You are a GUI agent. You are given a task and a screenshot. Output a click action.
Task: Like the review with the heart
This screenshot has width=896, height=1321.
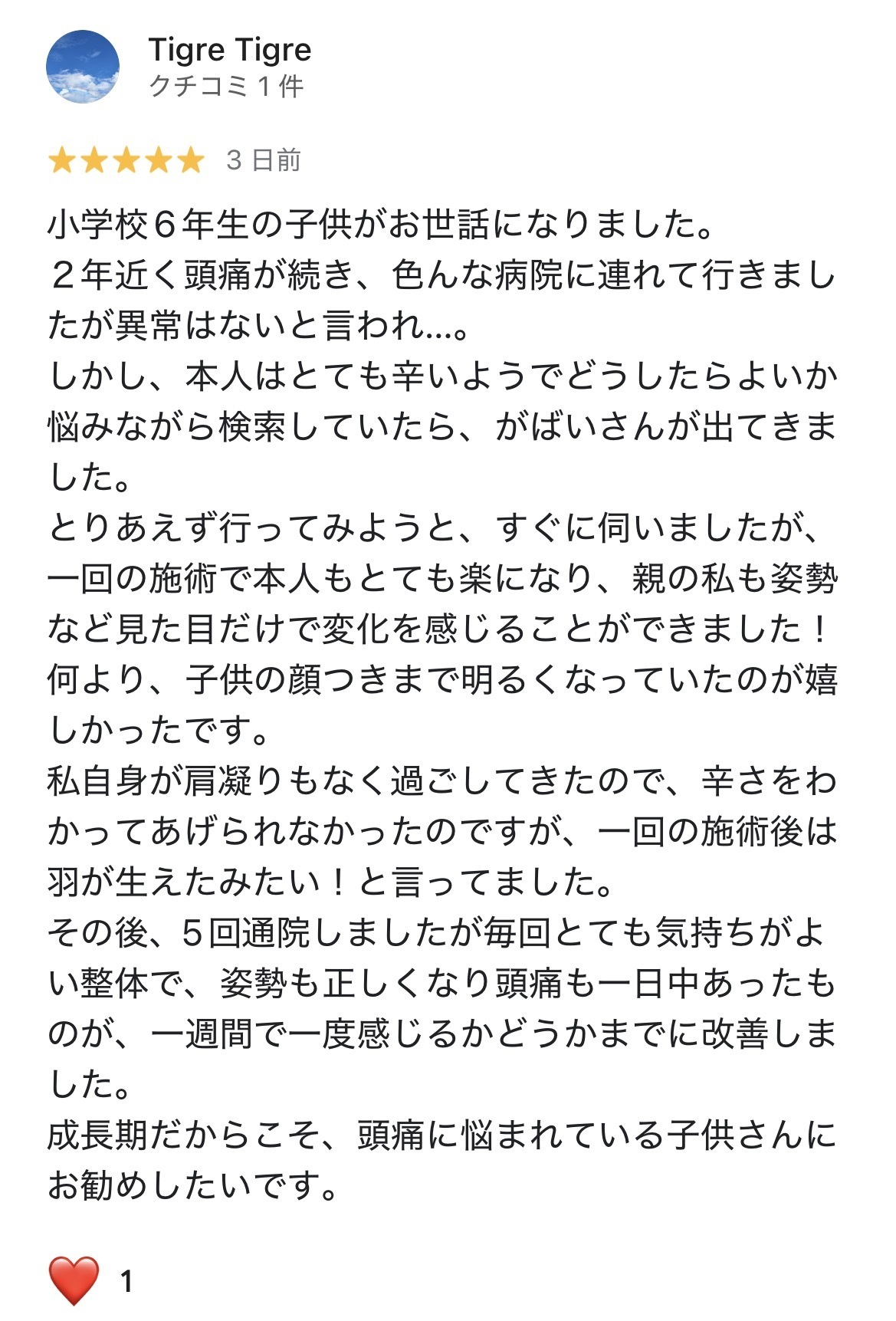[74, 1281]
